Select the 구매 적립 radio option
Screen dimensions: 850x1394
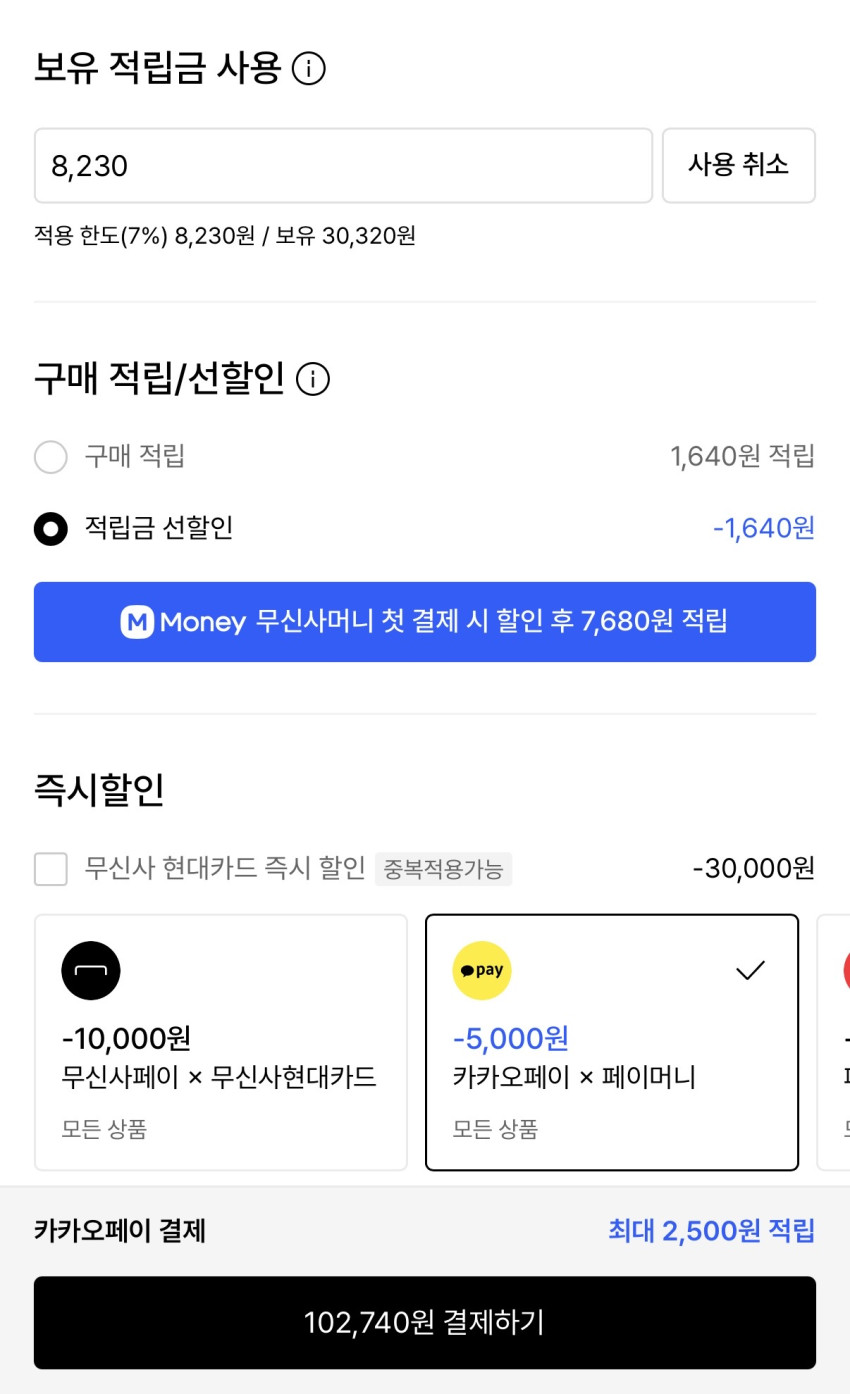[51, 457]
